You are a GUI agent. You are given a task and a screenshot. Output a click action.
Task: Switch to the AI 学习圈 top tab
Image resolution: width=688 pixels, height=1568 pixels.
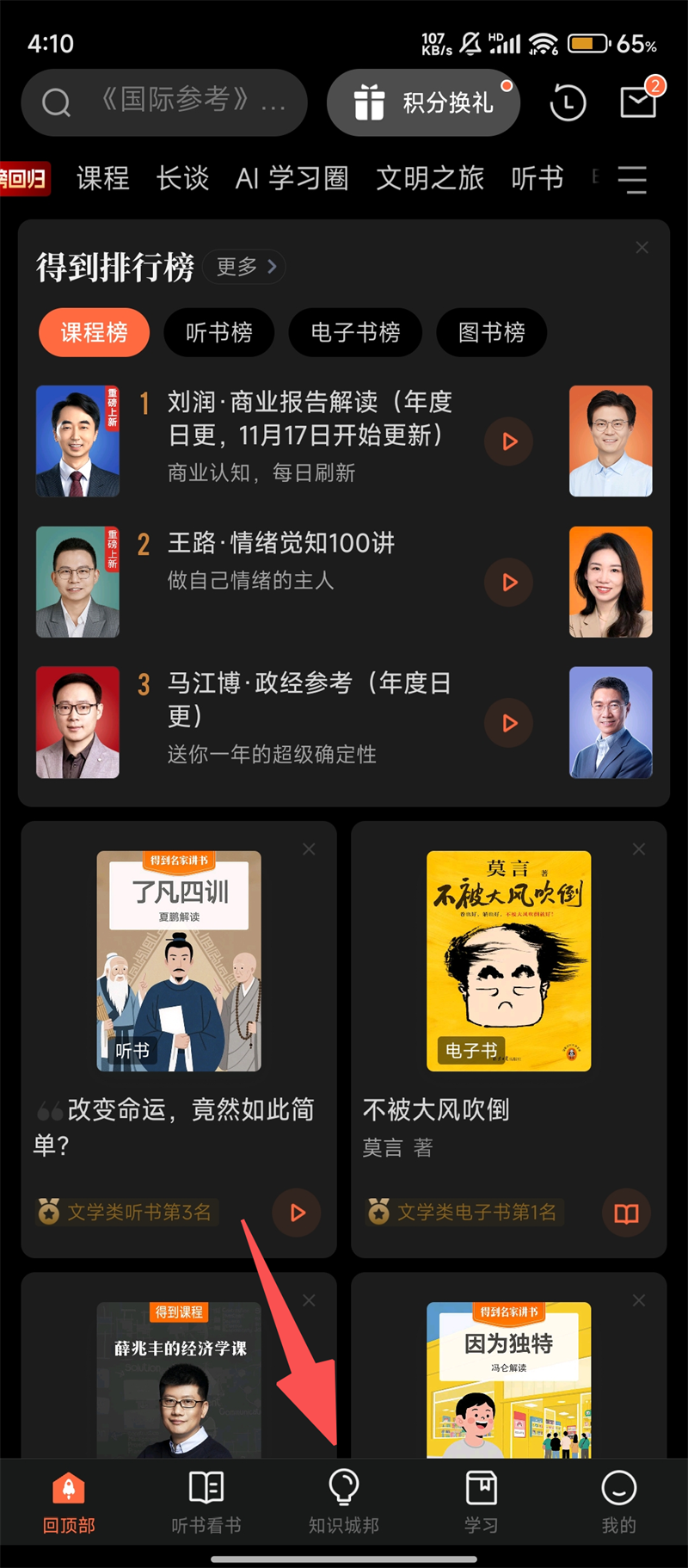click(292, 179)
